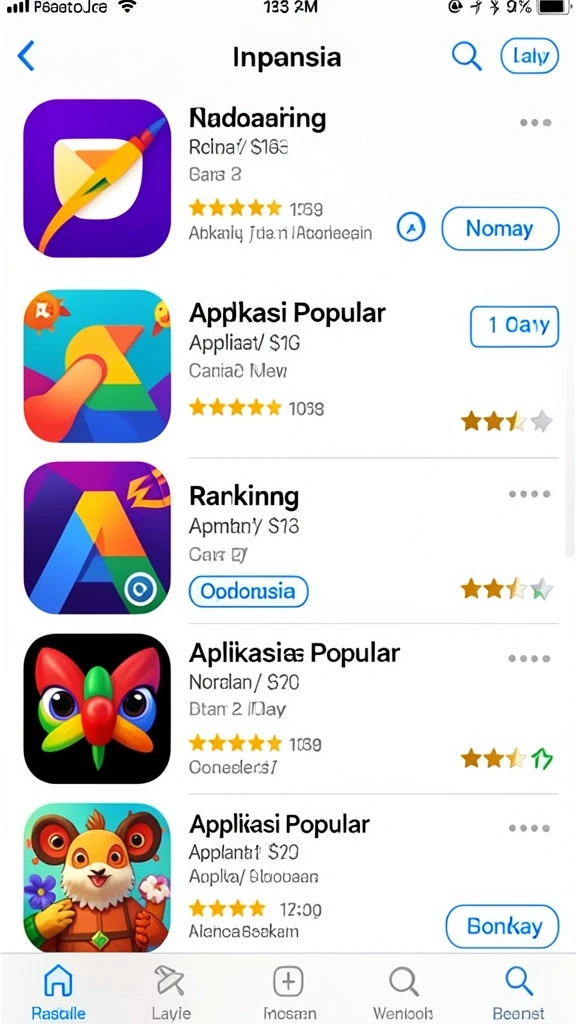The image size is (576, 1024).
Task: Switch to the Inosaan plus tab
Action: point(288,991)
